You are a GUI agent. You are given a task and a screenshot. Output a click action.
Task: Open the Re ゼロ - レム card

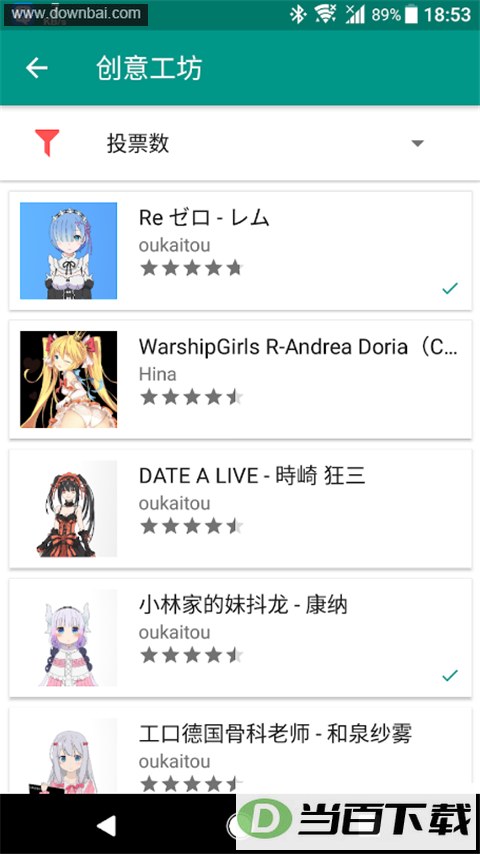point(240,251)
